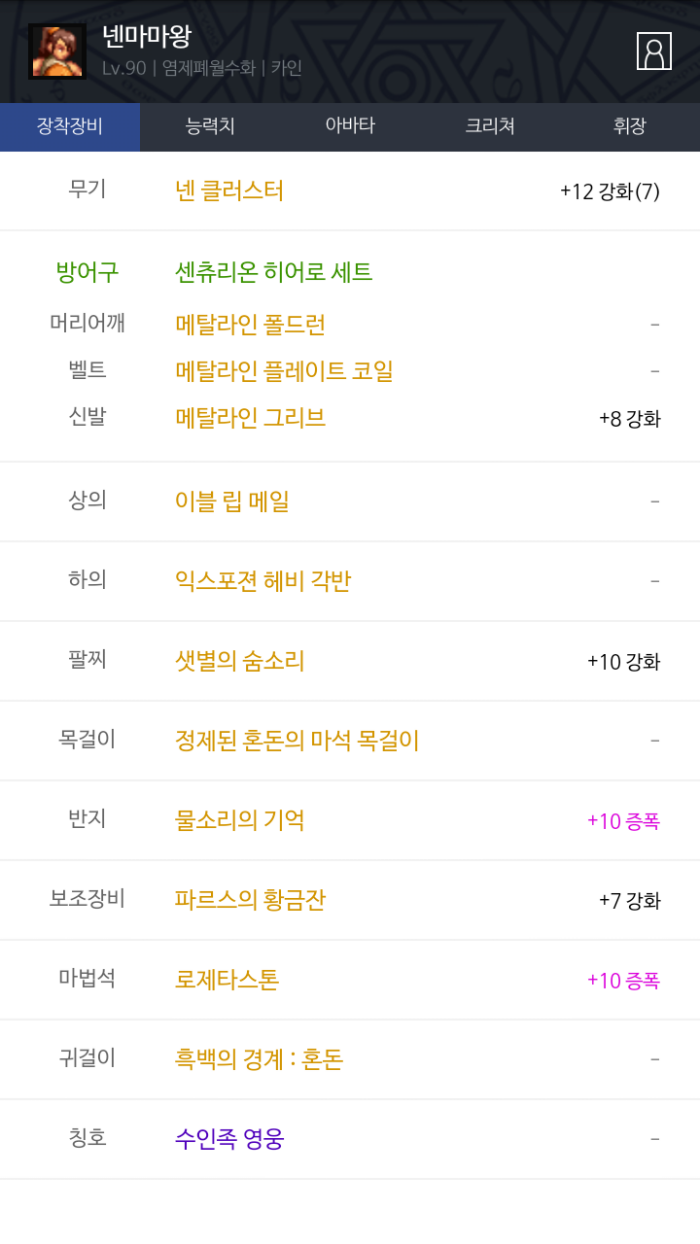Tap the 물소리의 기억 ring

pyautogui.click(x=240, y=821)
